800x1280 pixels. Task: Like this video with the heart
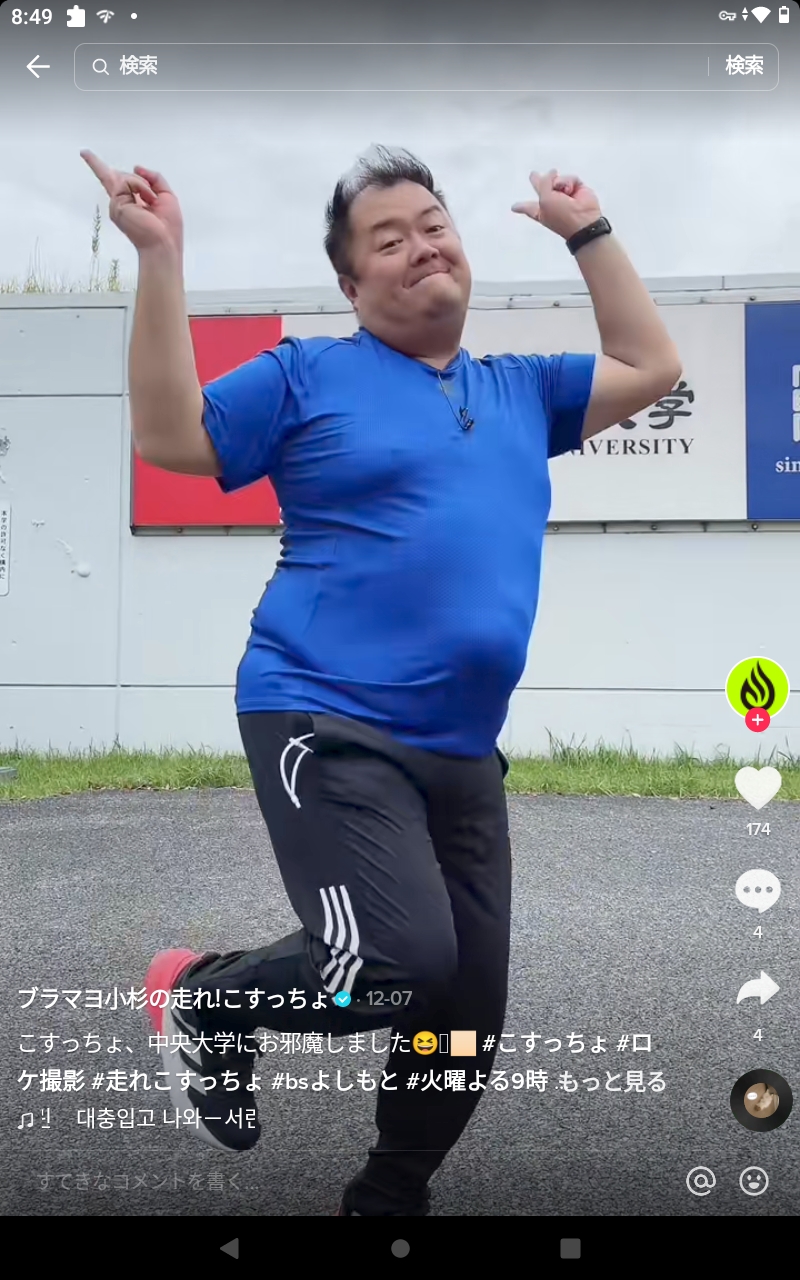pos(758,788)
